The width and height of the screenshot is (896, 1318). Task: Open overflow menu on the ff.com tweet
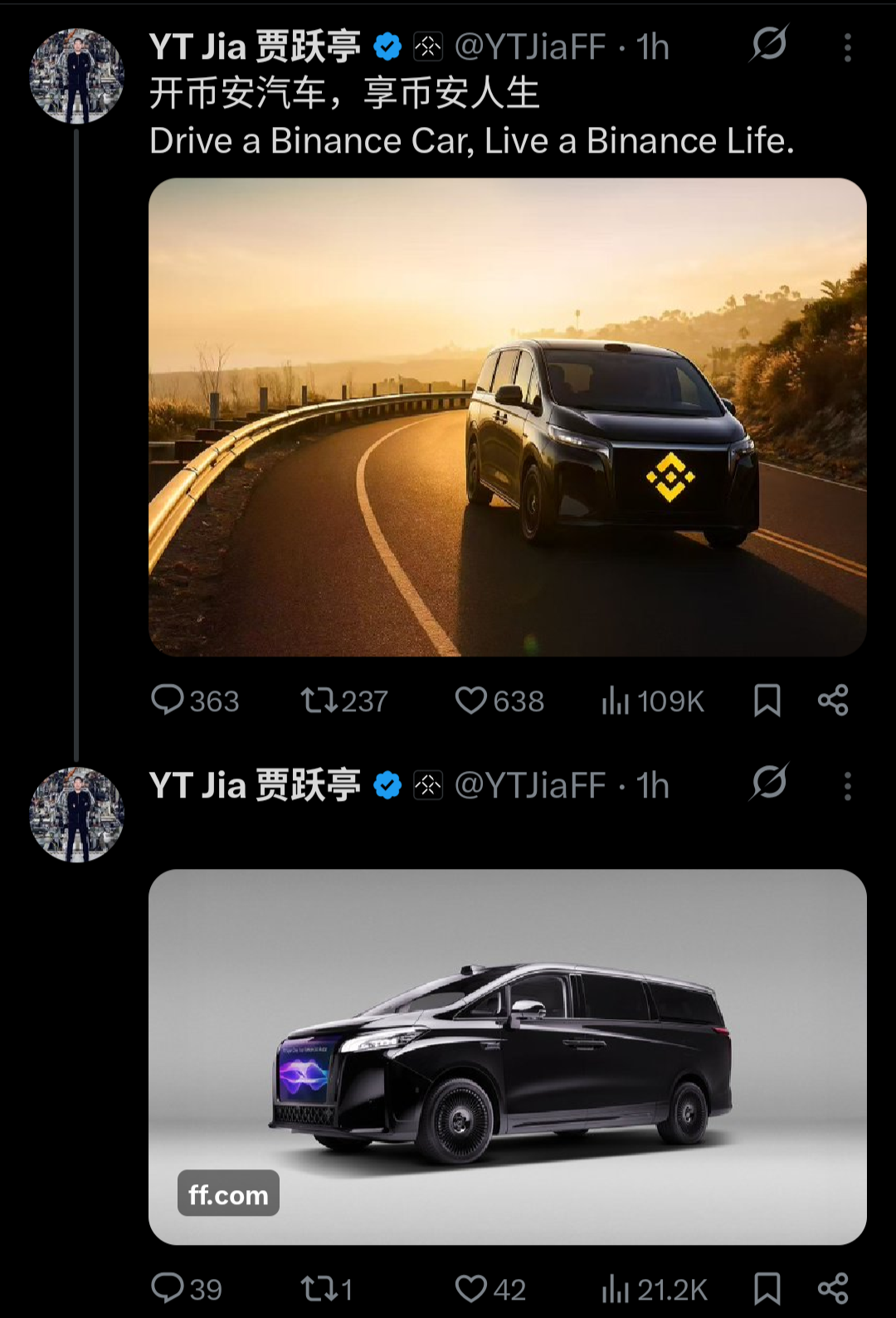tap(847, 785)
